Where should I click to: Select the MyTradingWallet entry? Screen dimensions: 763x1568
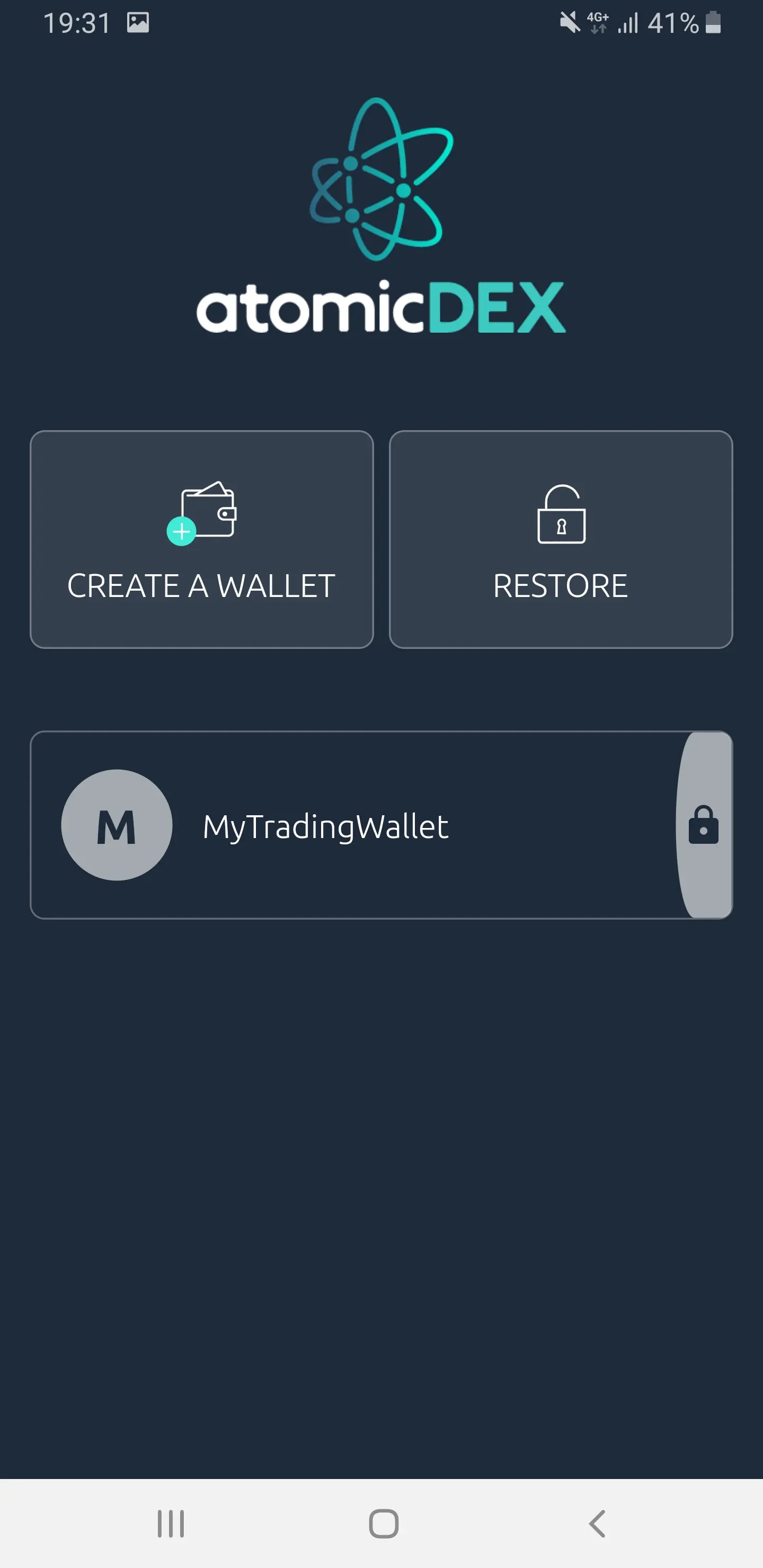pyautogui.click(x=366, y=825)
